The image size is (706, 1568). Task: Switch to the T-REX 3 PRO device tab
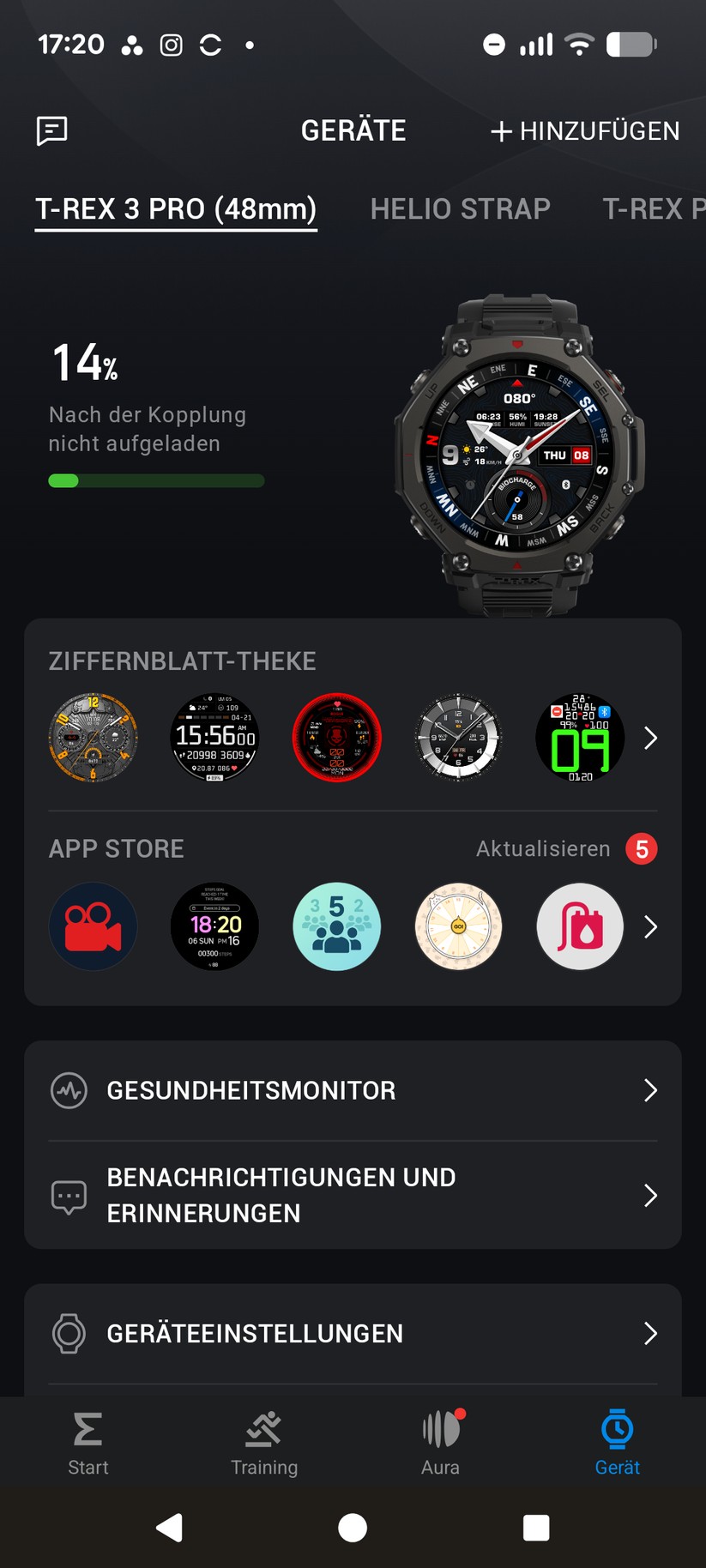176,208
